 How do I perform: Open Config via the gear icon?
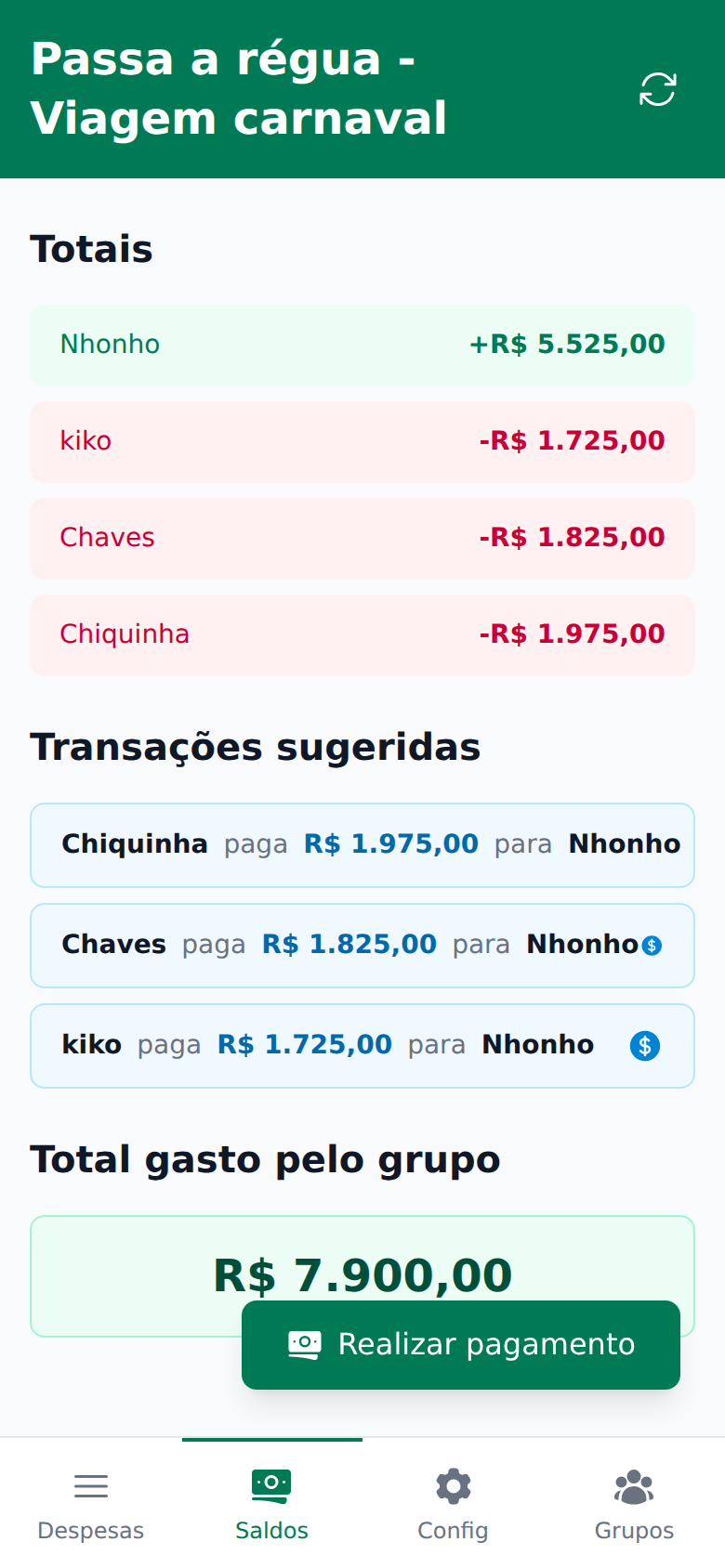click(453, 1485)
